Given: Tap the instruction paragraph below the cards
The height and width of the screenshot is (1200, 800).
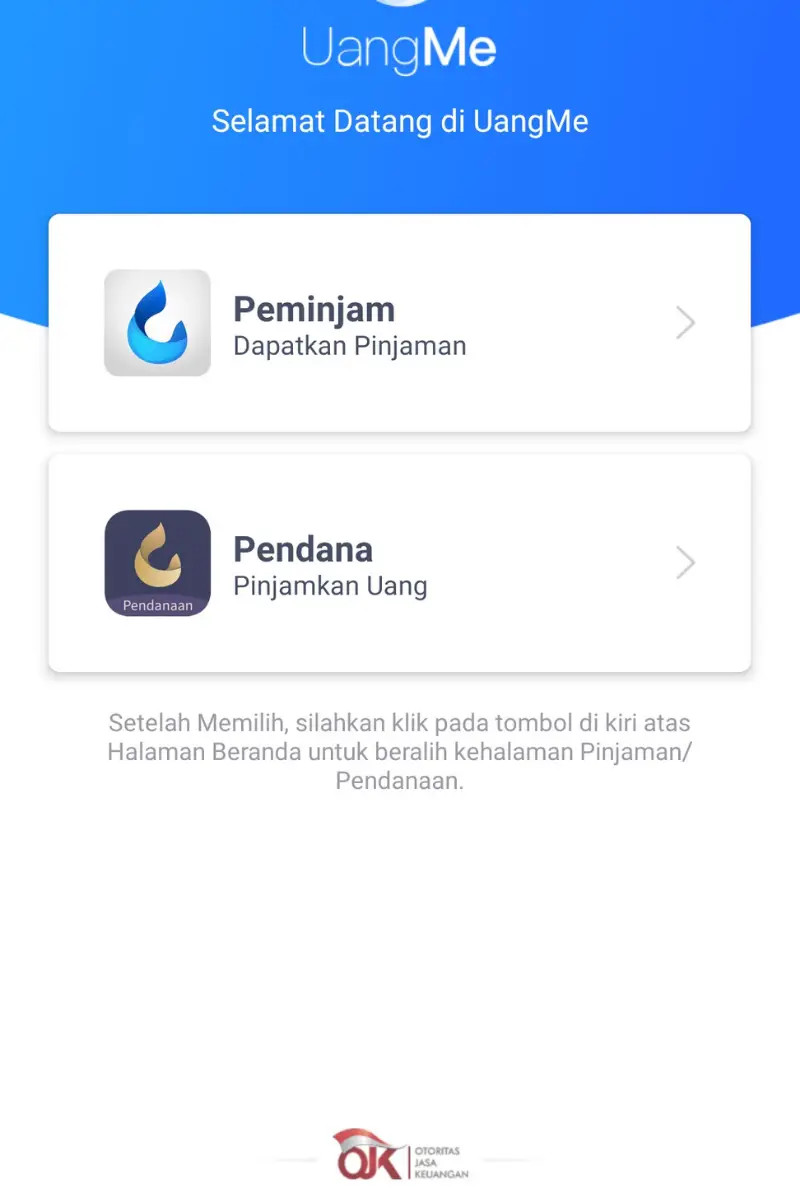Looking at the screenshot, I should click(400, 752).
